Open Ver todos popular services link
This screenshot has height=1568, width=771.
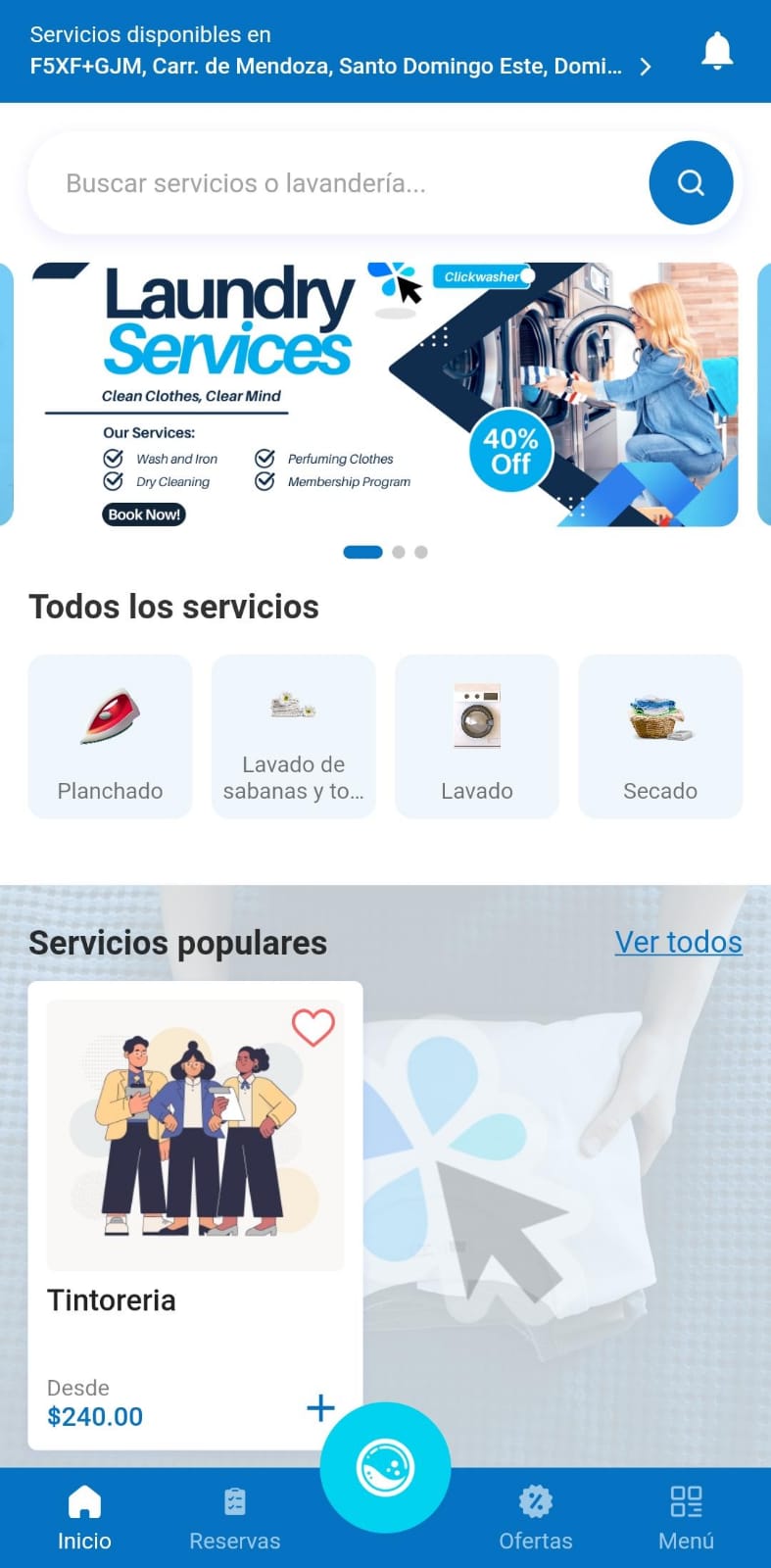point(678,942)
